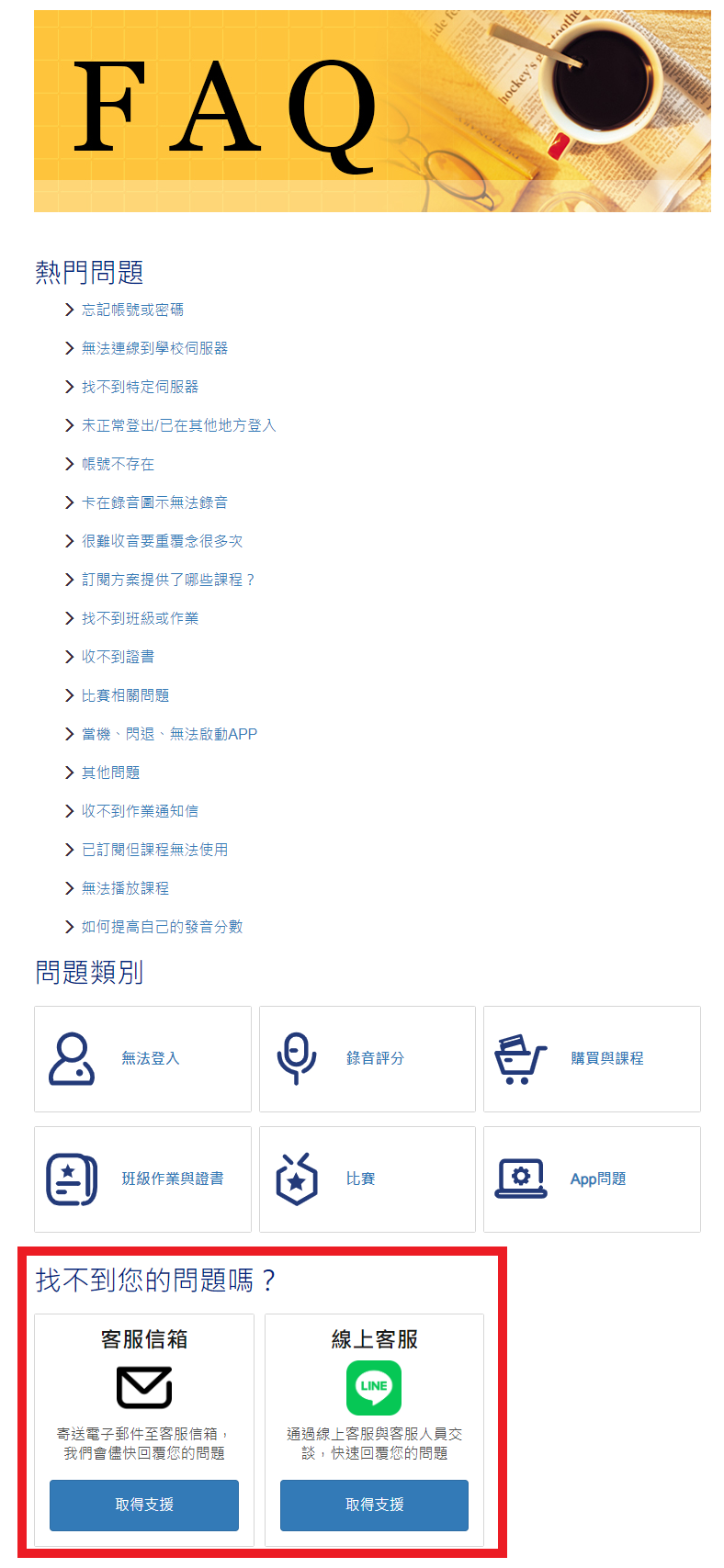This screenshot has height=1568, width=724.
Task: Click the email envelope icon under 客服信箱
Action: pyautogui.click(x=143, y=1387)
